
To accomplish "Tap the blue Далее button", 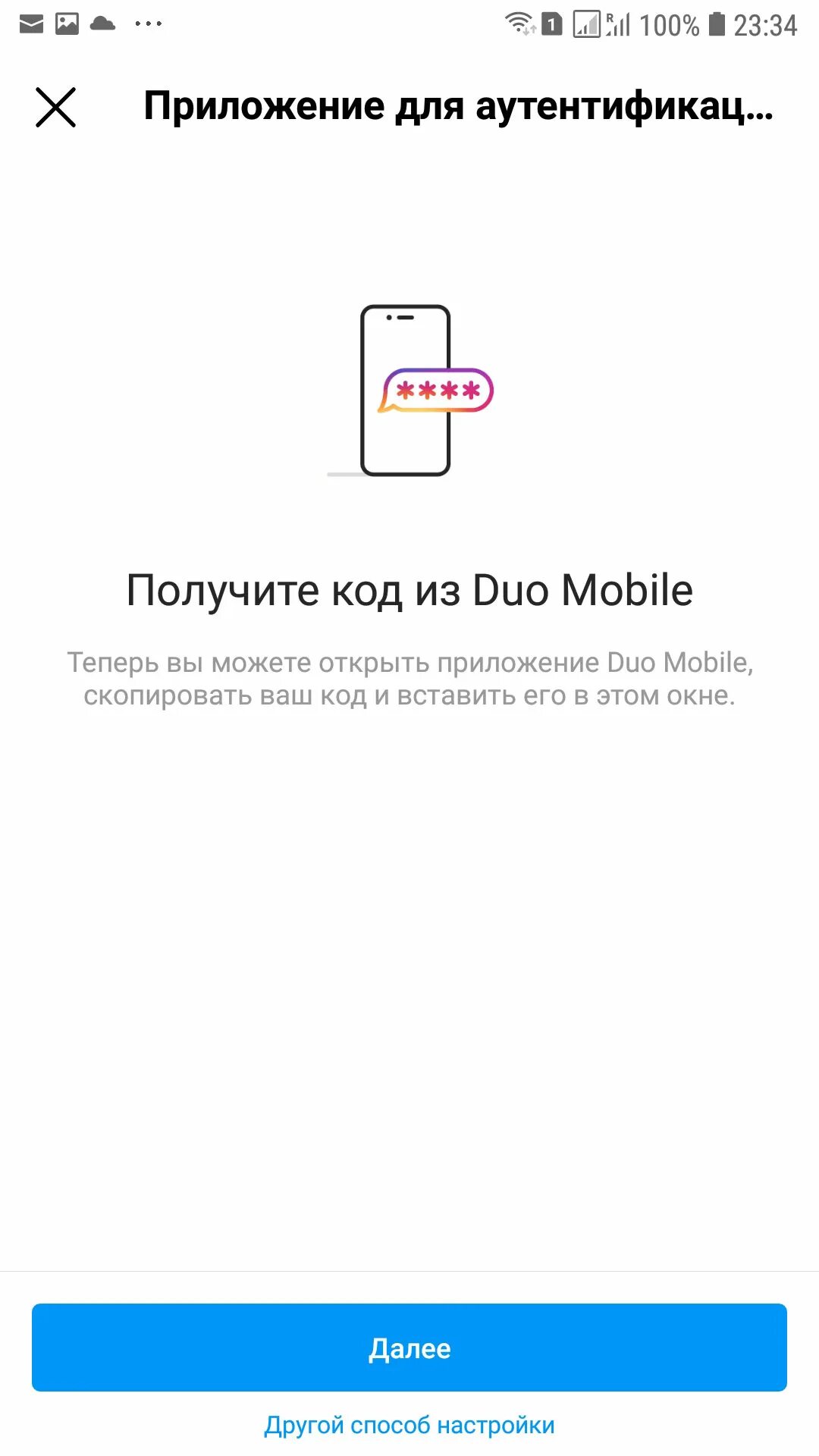I will click(409, 1348).
